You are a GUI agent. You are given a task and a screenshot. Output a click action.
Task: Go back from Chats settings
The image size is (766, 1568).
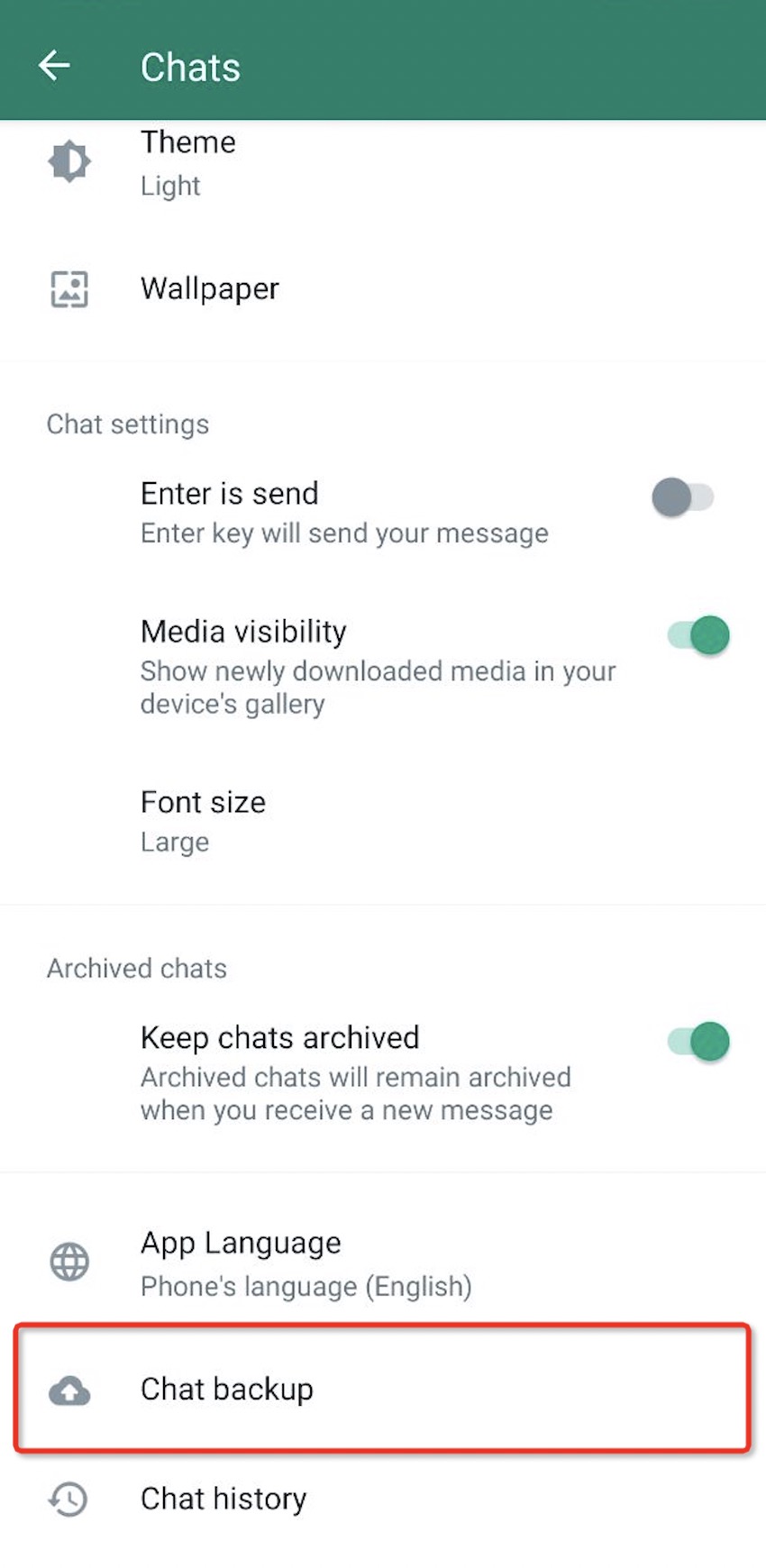[x=54, y=66]
